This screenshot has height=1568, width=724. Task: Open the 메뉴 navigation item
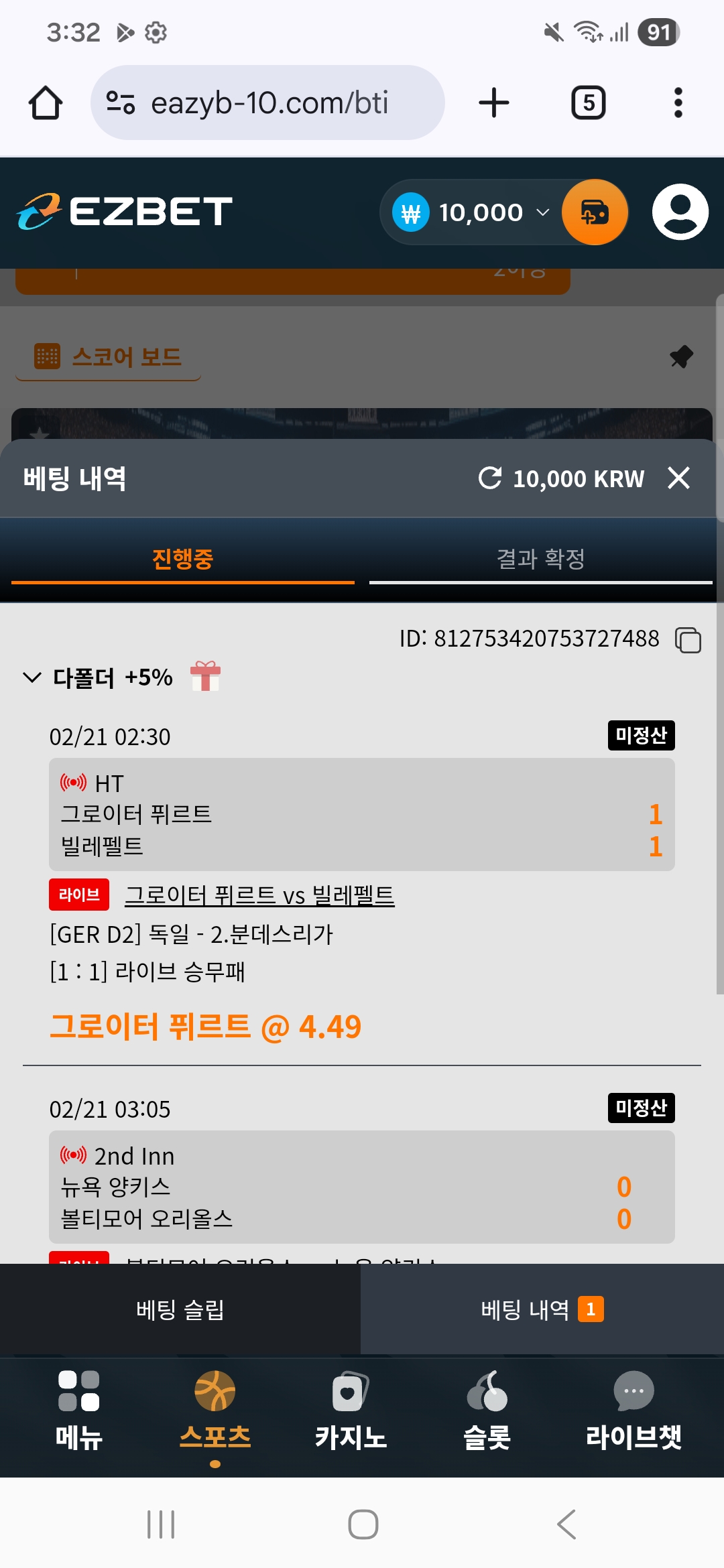(78, 1409)
